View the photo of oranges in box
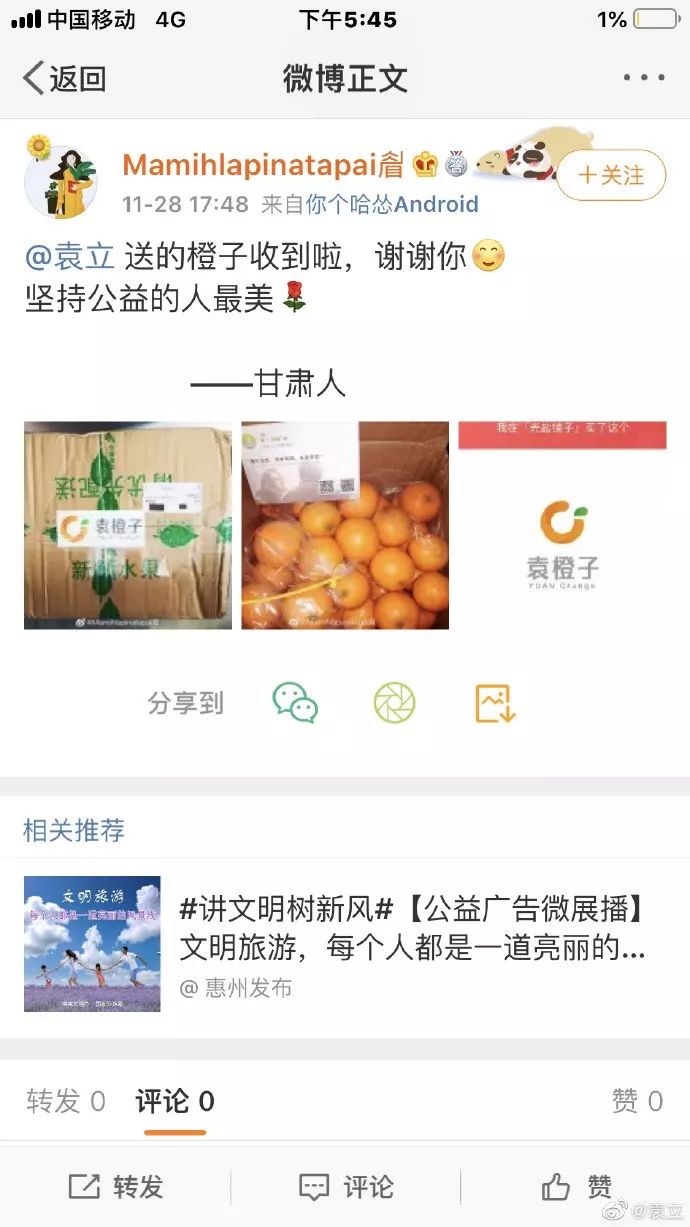 click(x=345, y=525)
